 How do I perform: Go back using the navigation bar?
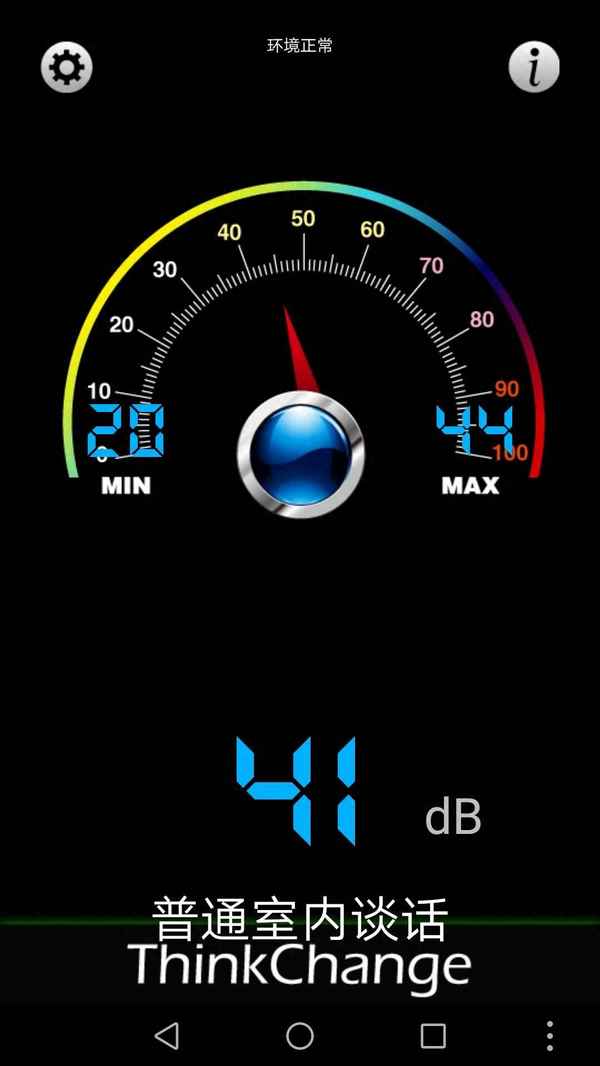click(167, 1035)
